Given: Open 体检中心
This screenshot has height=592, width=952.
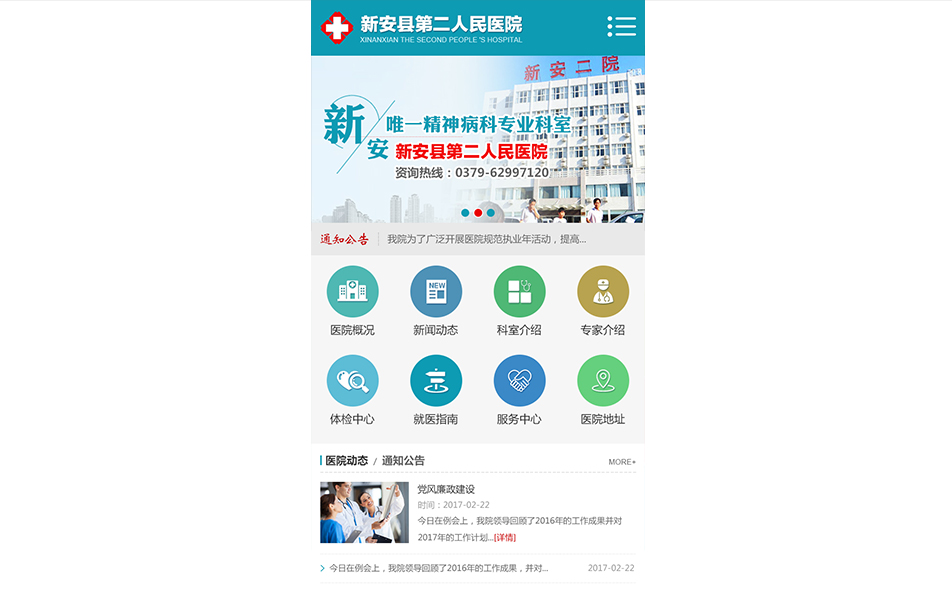Looking at the screenshot, I should 352,381.
